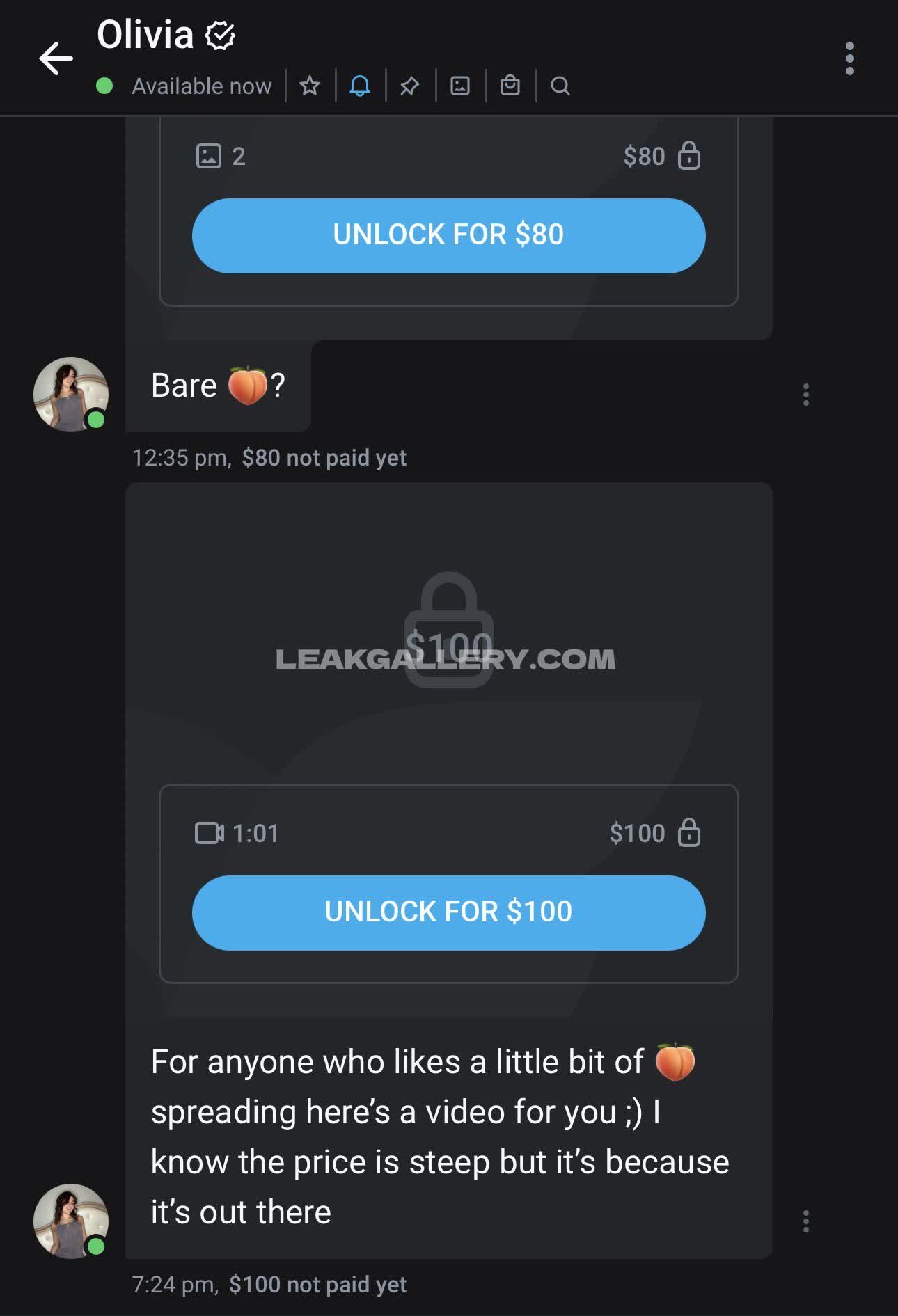This screenshot has width=898, height=1316.
Task: Search within this conversation
Action: coord(560,86)
